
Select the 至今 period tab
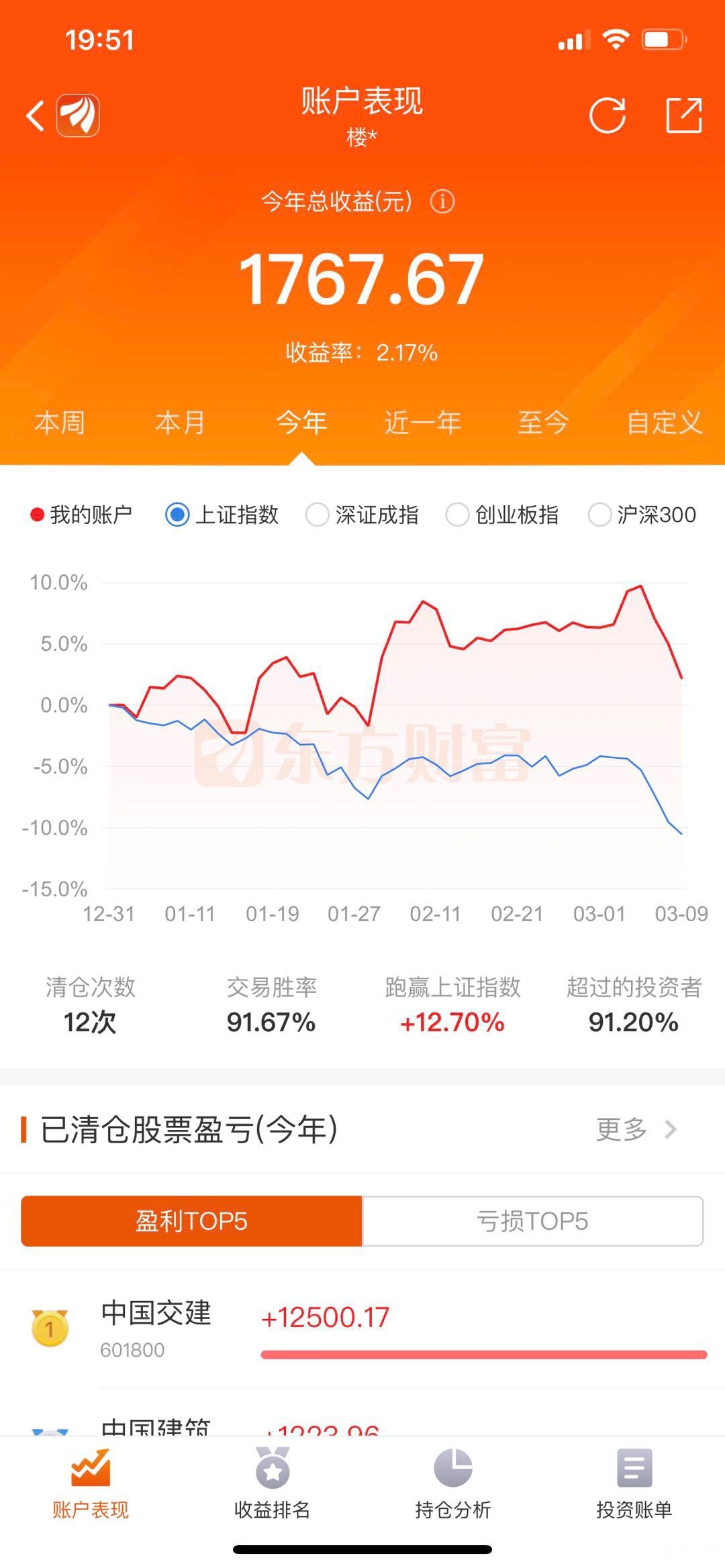click(543, 423)
